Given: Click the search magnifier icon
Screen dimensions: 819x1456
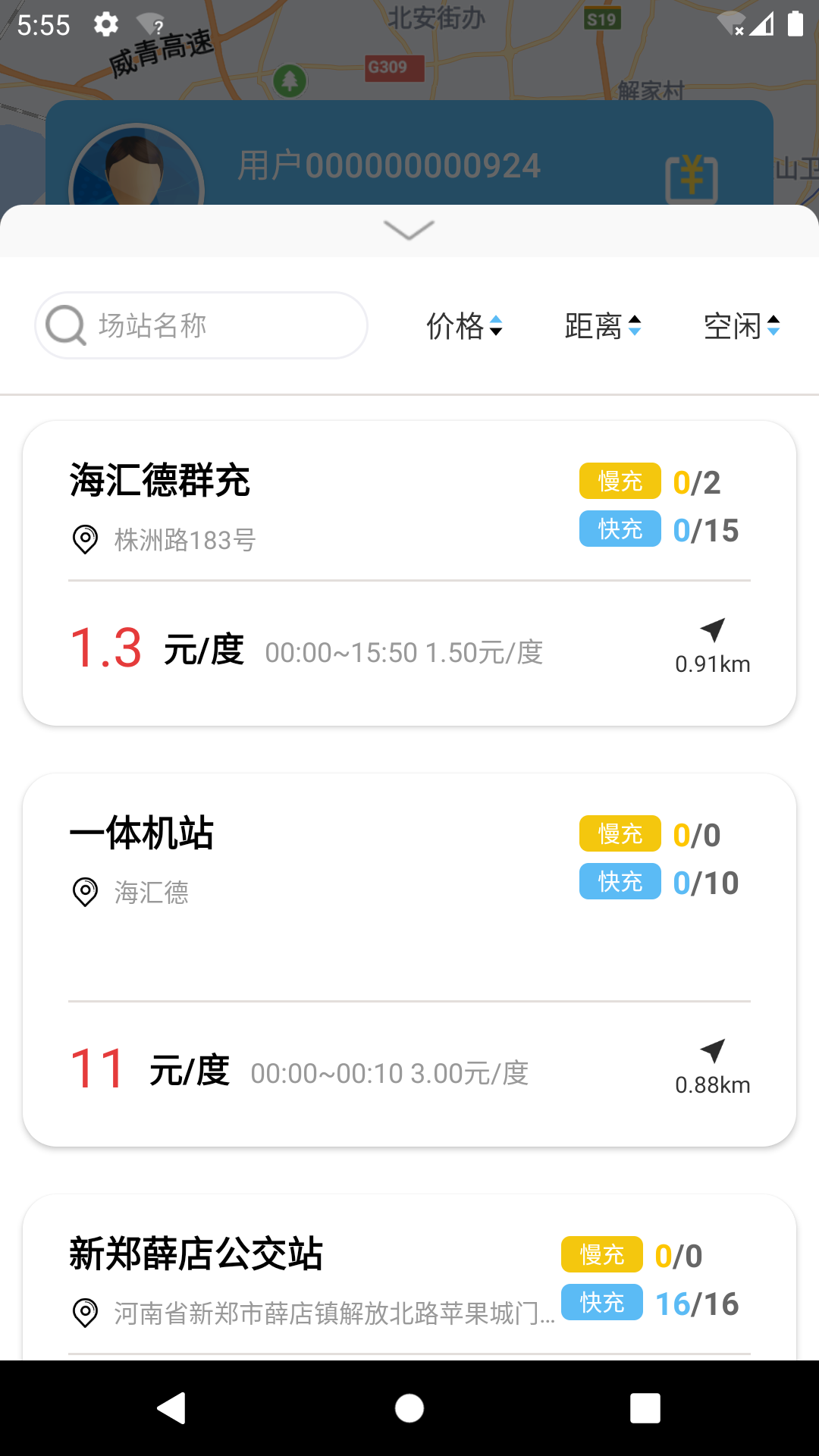Looking at the screenshot, I should [x=64, y=325].
